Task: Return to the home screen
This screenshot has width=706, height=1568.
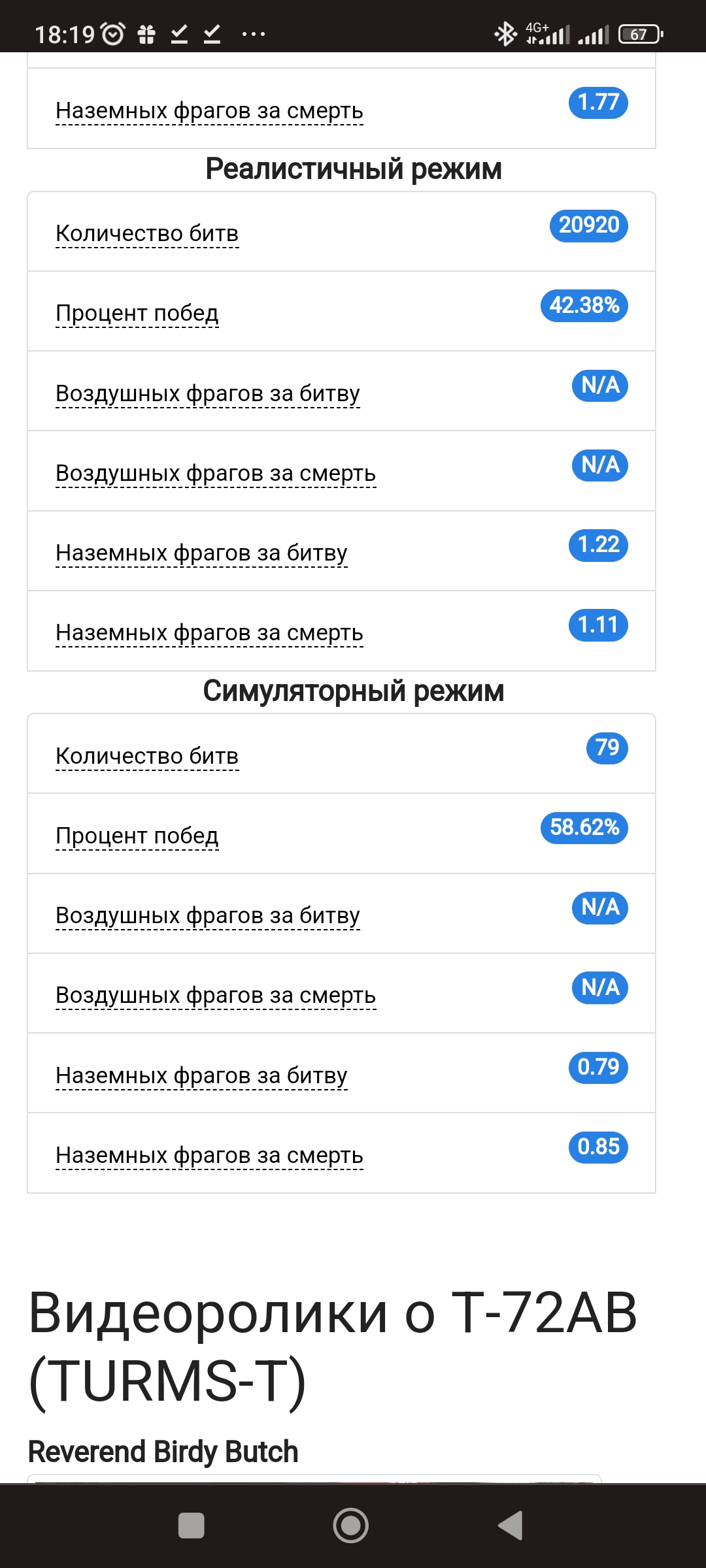Action: pos(351,1526)
